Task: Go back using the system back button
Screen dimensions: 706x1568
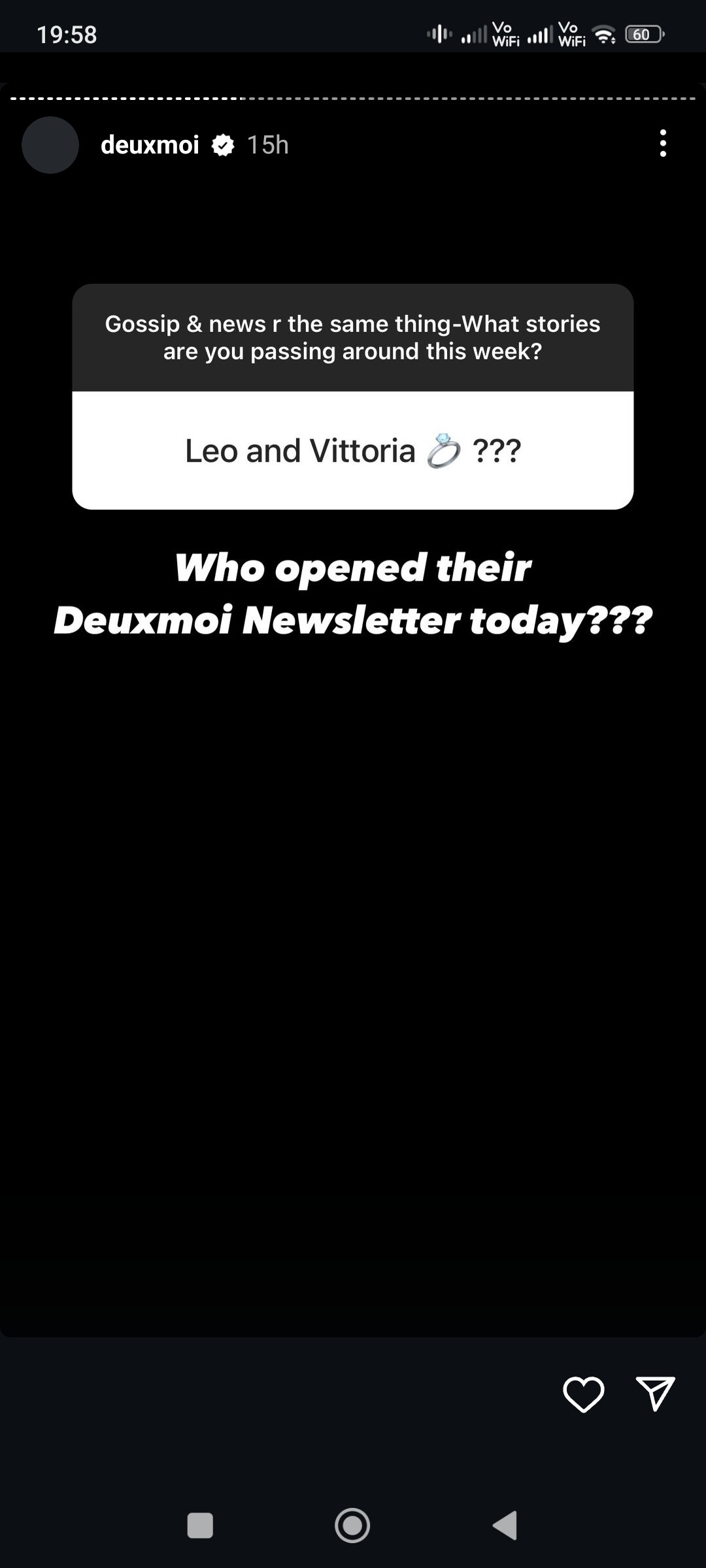Action: click(505, 1526)
